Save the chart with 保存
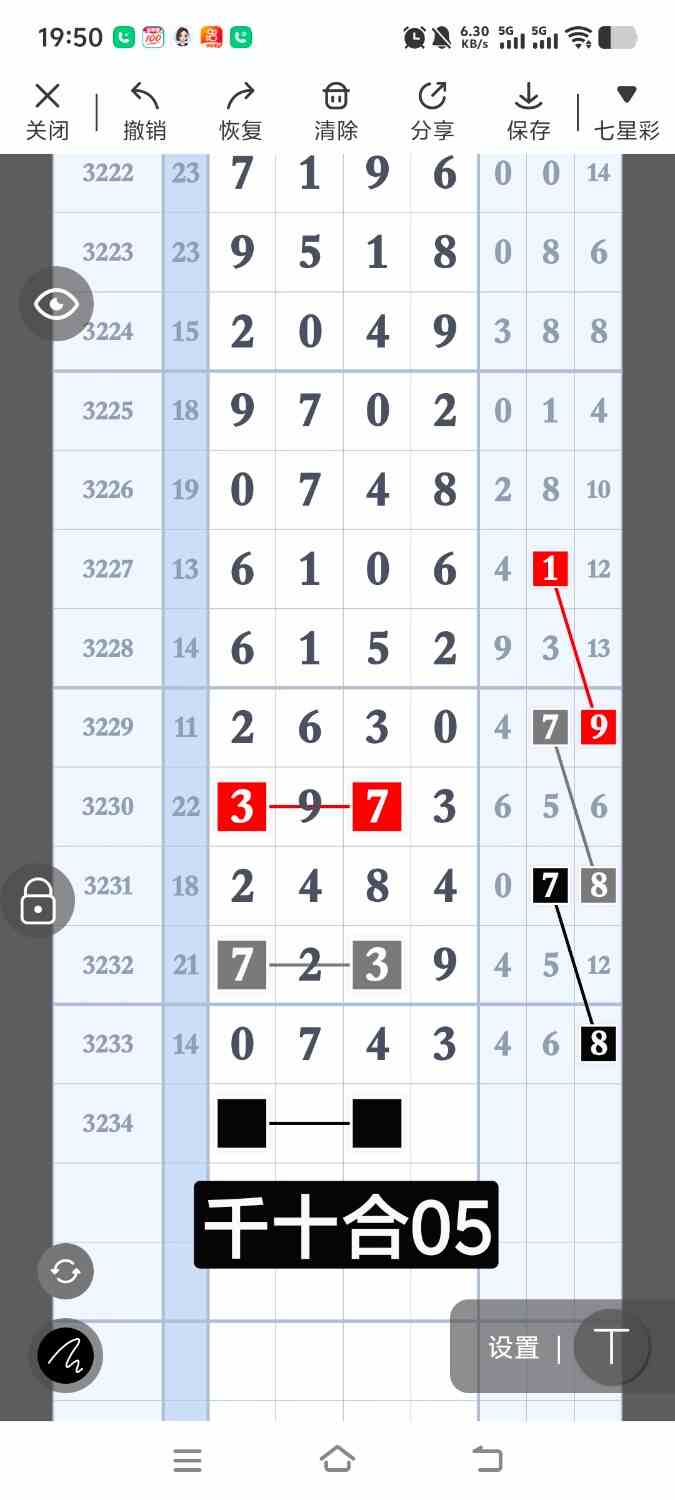675x1500 pixels. click(x=528, y=110)
